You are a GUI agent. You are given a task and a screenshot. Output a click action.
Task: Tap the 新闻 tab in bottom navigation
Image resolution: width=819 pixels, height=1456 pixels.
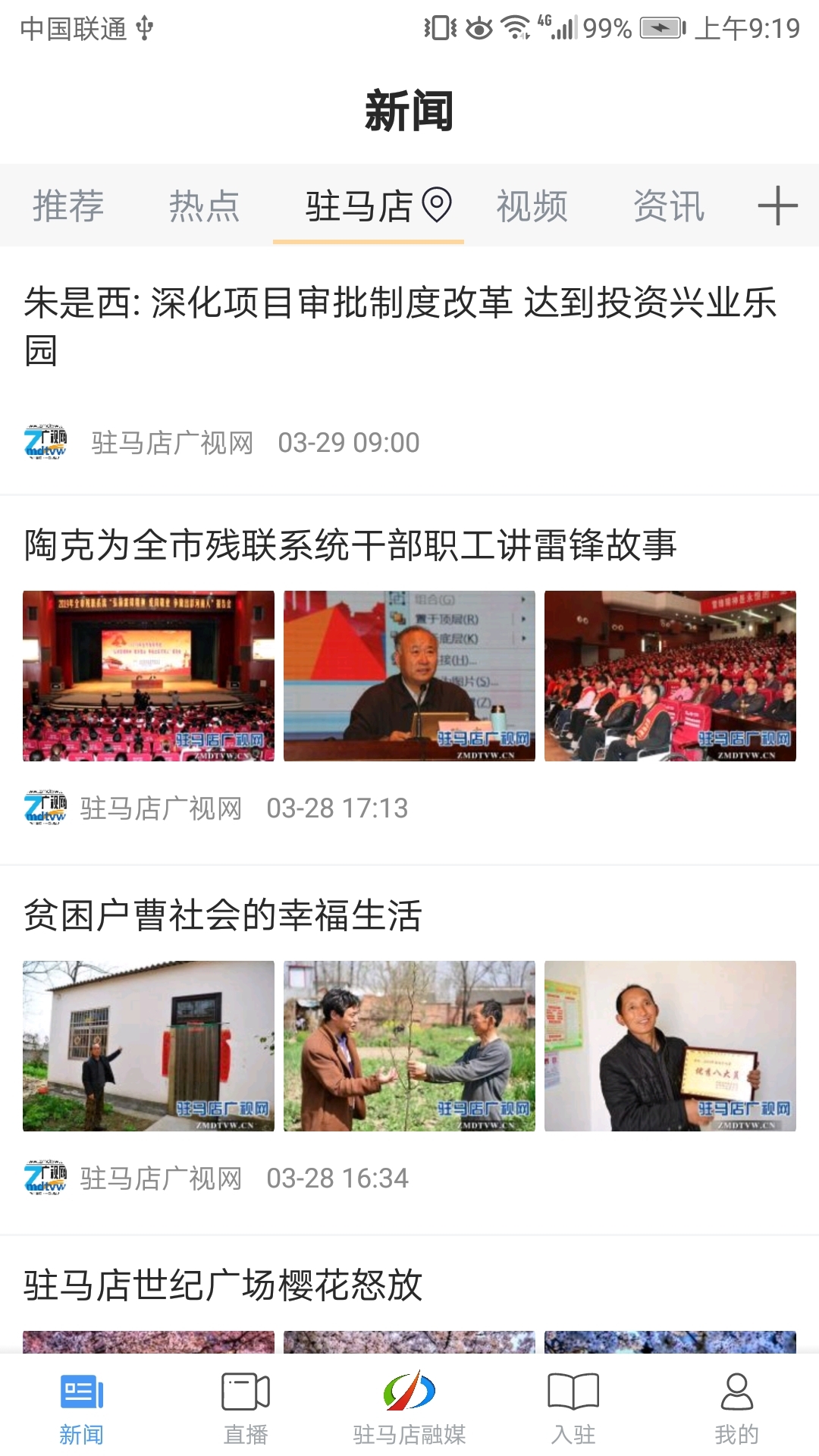(x=81, y=1407)
